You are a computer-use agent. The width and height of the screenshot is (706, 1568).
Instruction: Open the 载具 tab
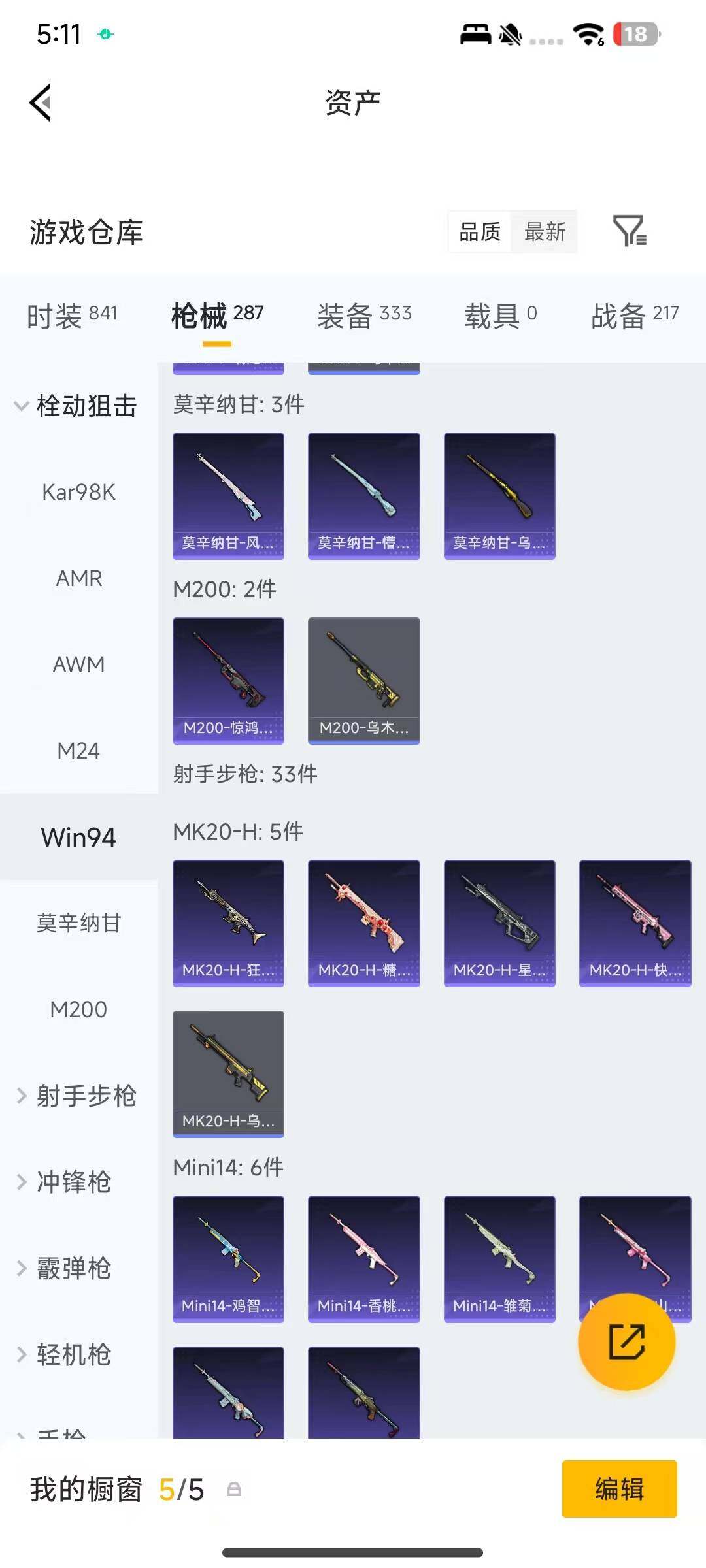[500, 316]
